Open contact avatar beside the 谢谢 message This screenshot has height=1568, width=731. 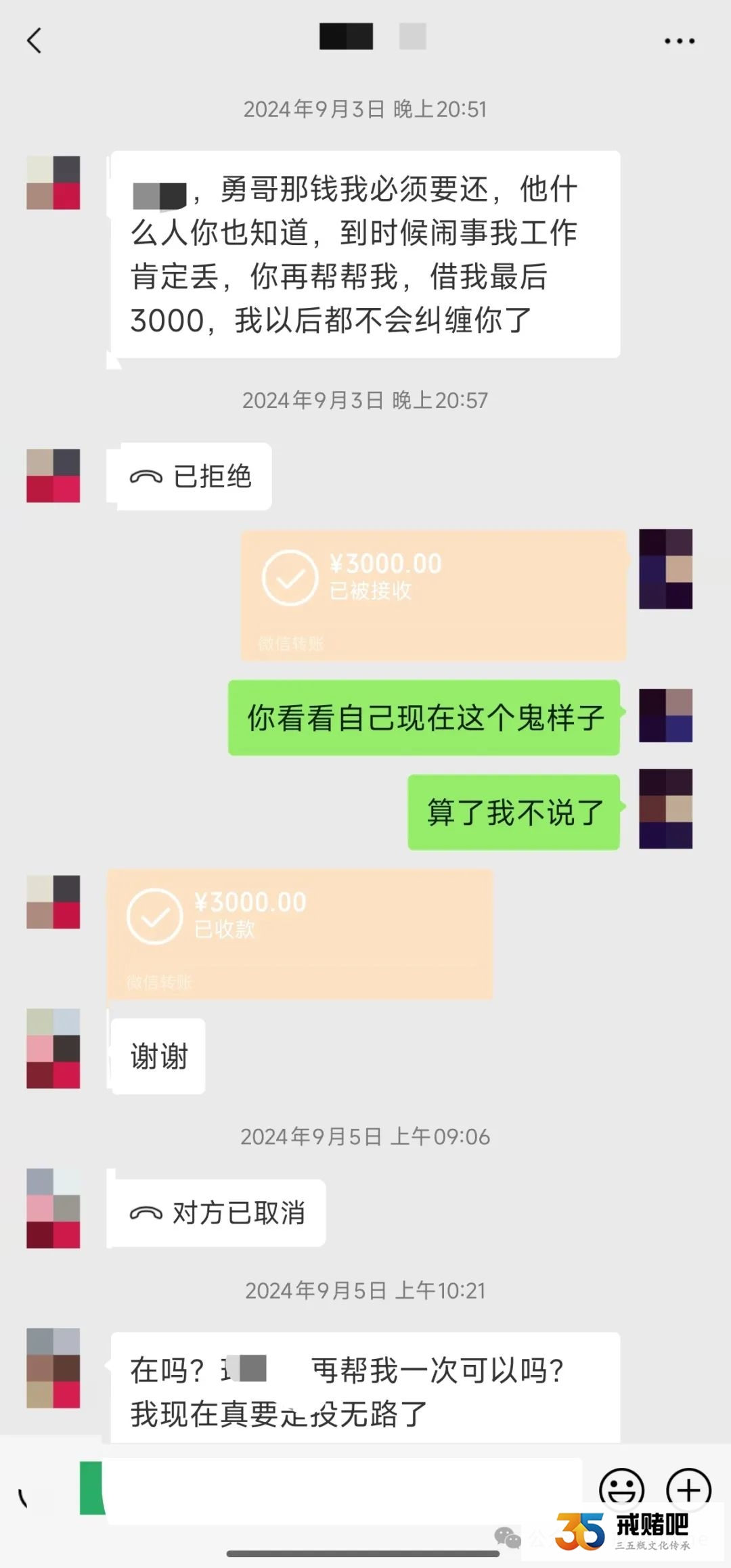[53, 1048]
